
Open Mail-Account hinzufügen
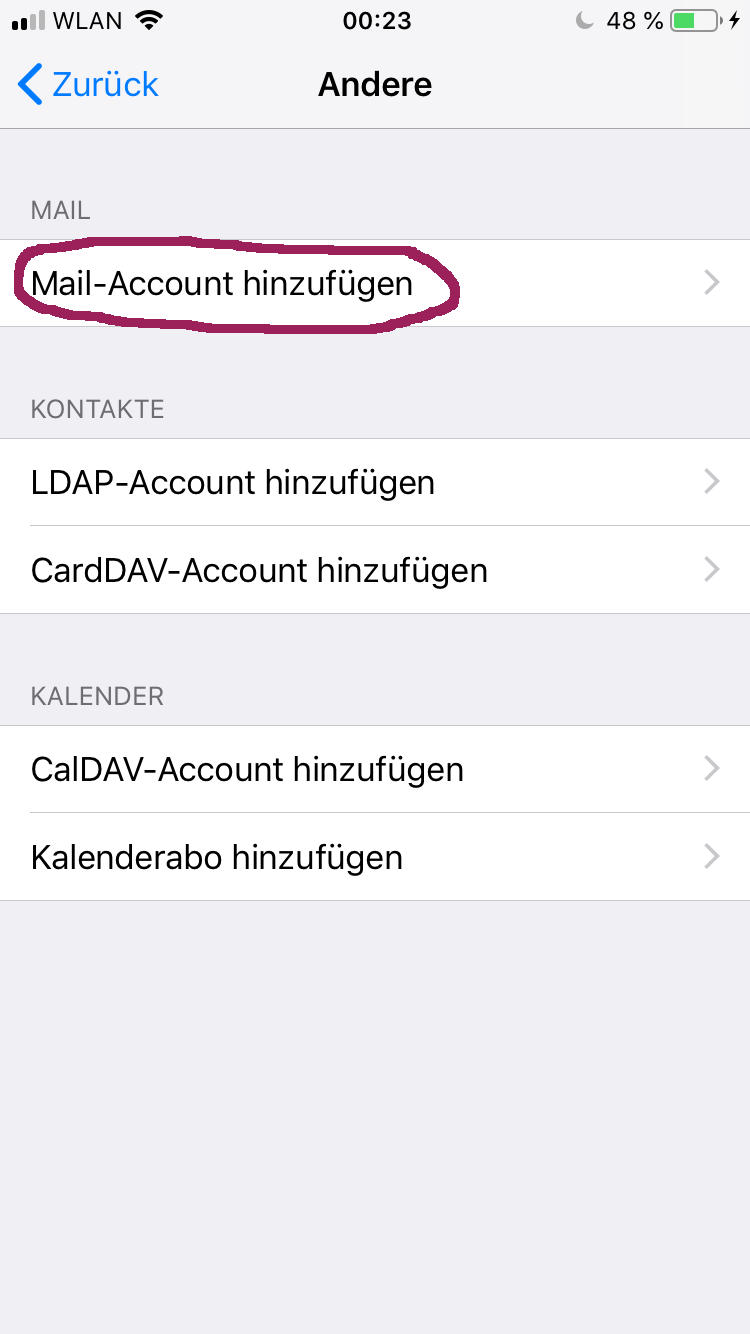[375, 283]
